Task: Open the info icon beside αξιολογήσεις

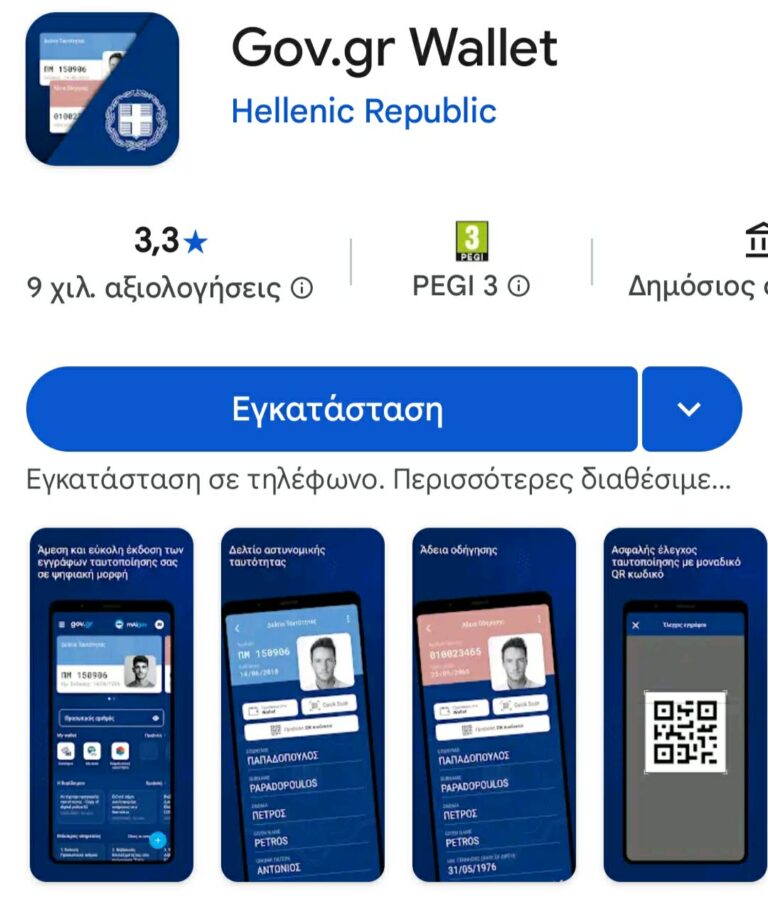Action: (x=302, y=289)
